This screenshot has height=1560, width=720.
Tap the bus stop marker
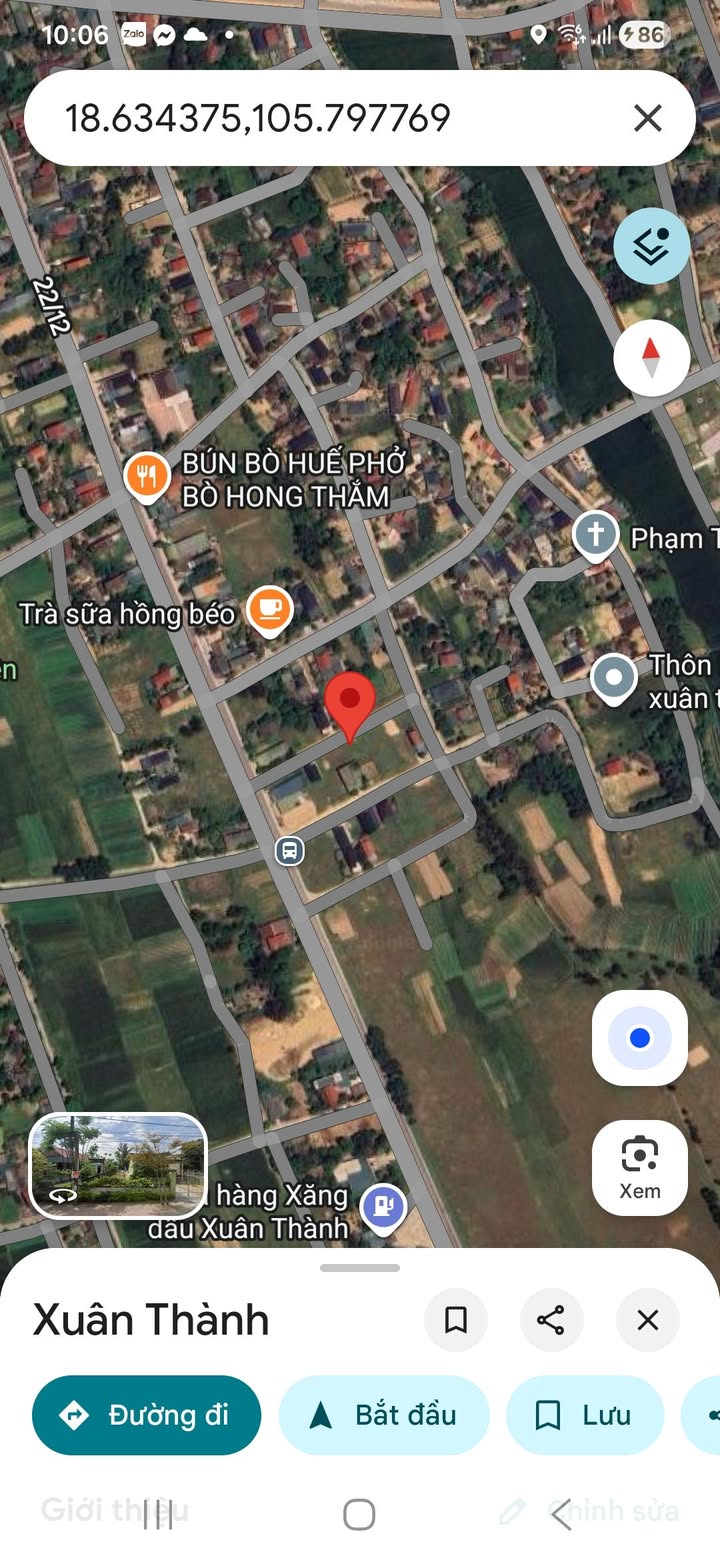click(x=290, y=851)
